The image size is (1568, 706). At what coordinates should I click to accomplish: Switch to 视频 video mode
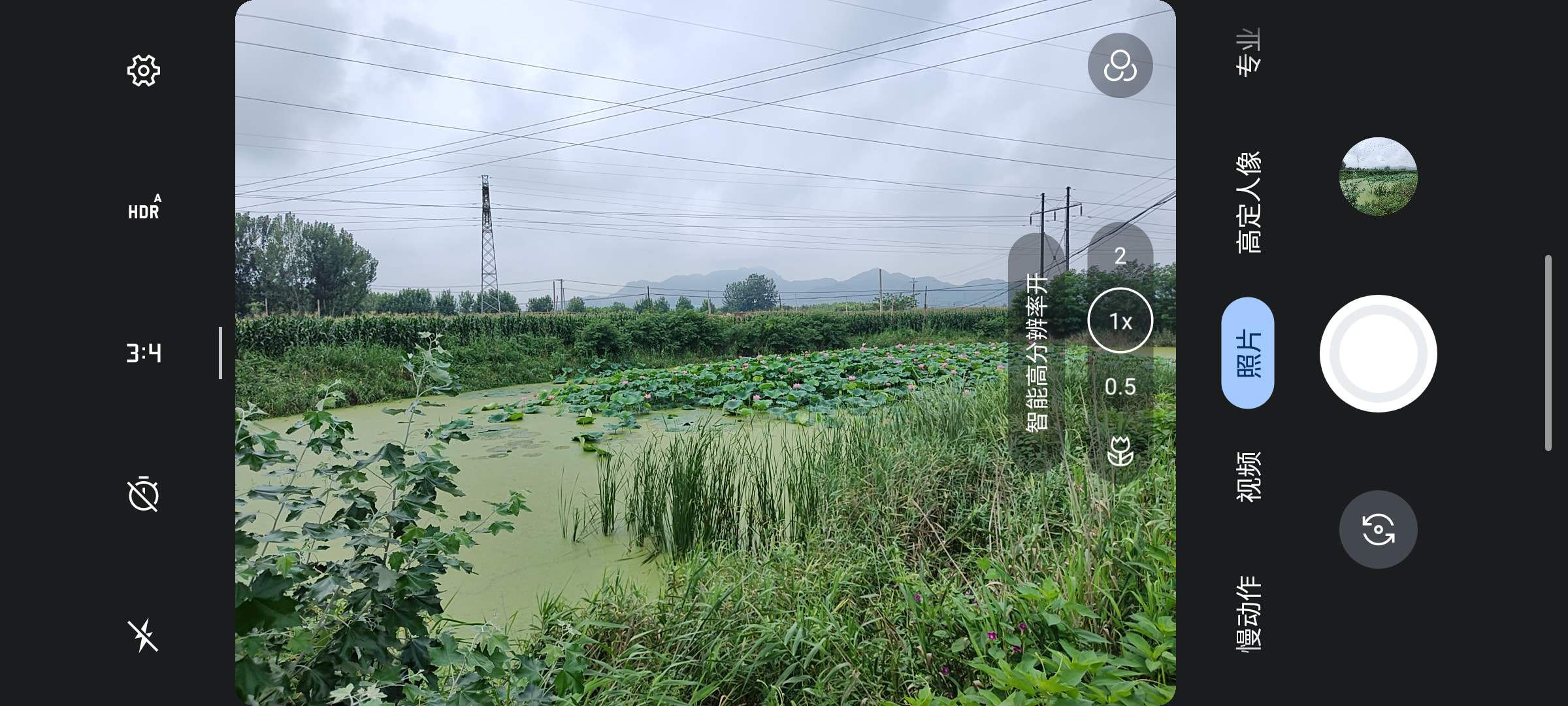(x=1248, y=476)
